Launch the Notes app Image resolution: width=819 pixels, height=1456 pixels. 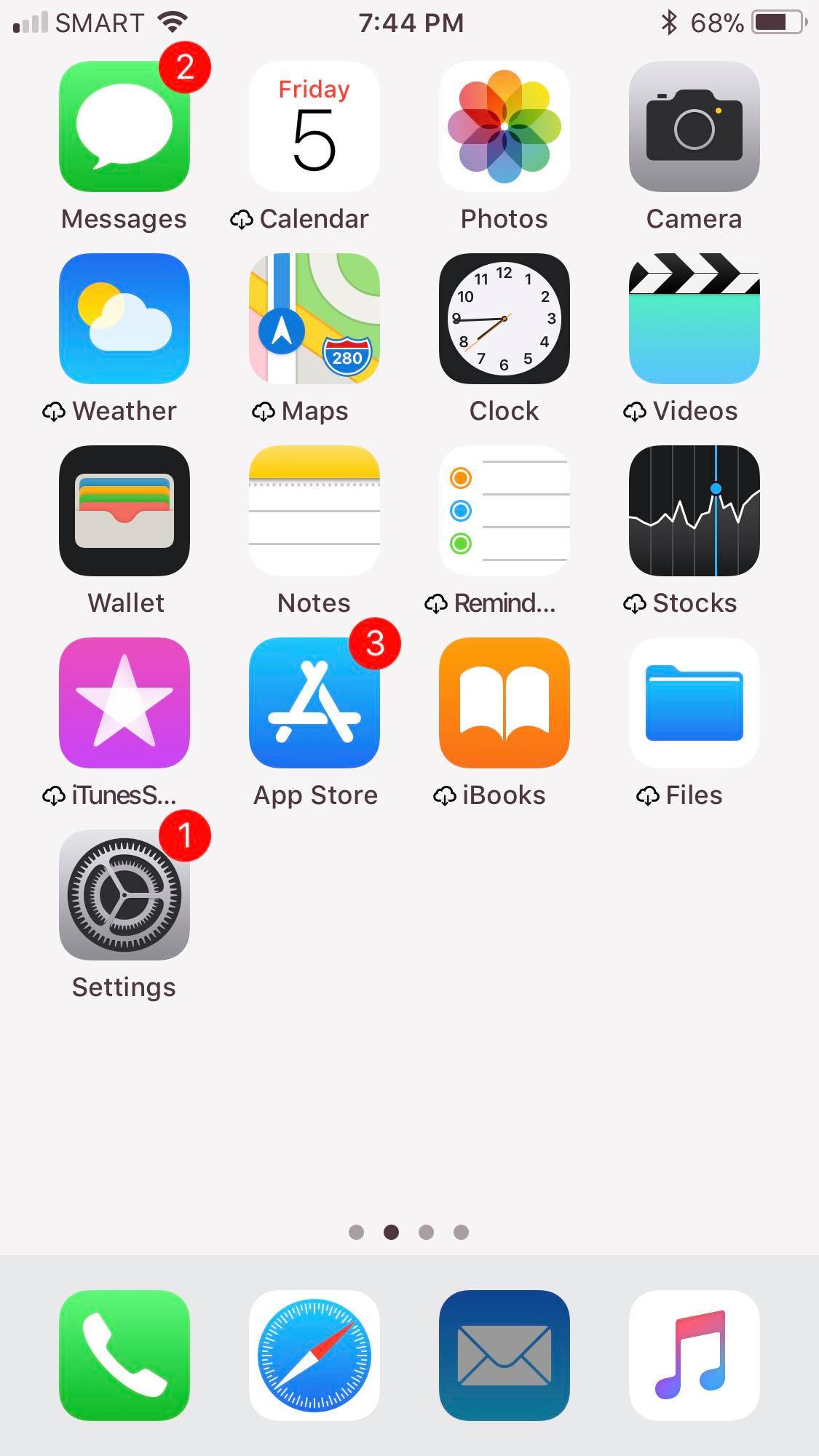[x=314, y=511]
